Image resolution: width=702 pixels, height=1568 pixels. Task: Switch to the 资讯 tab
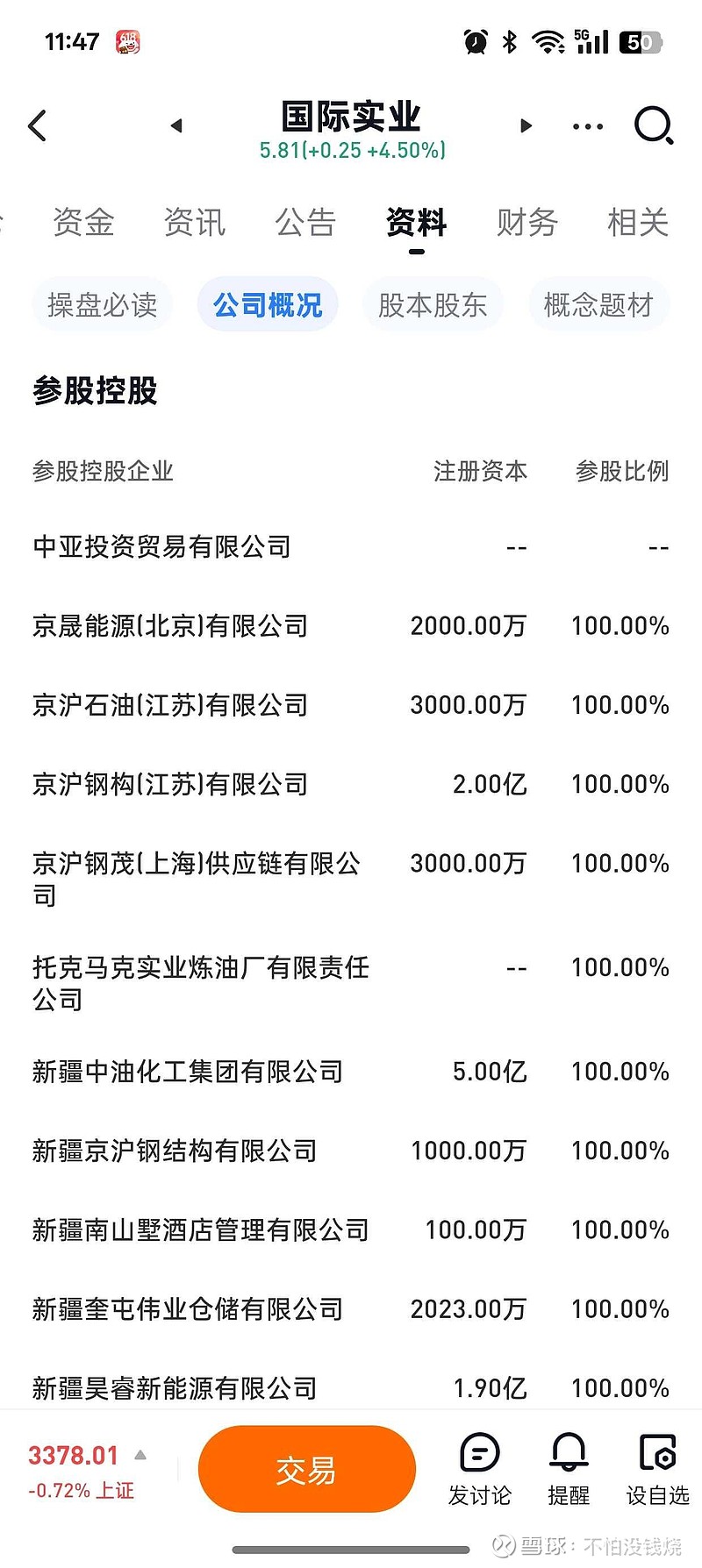(194, 222)
